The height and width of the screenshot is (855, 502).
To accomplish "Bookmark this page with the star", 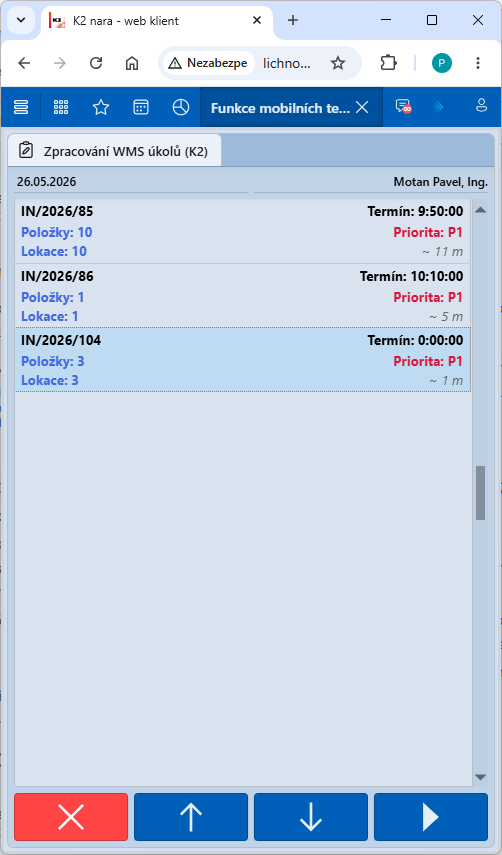I will click(x=338, y=63).
